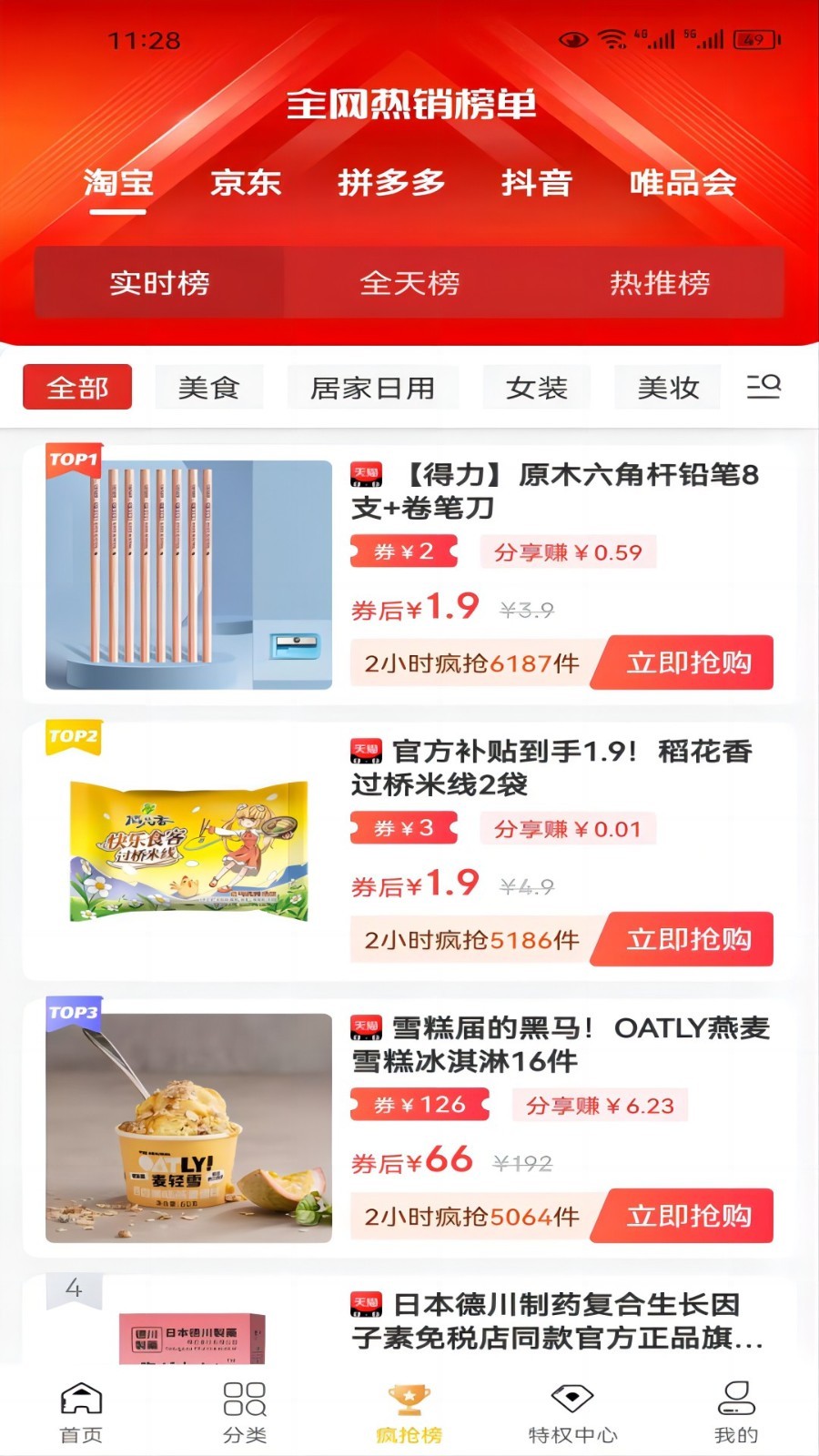Open the 日本德川制药 product card
The width and height of the screenshot is (819, 1456).
click(x=555, y=1321)
